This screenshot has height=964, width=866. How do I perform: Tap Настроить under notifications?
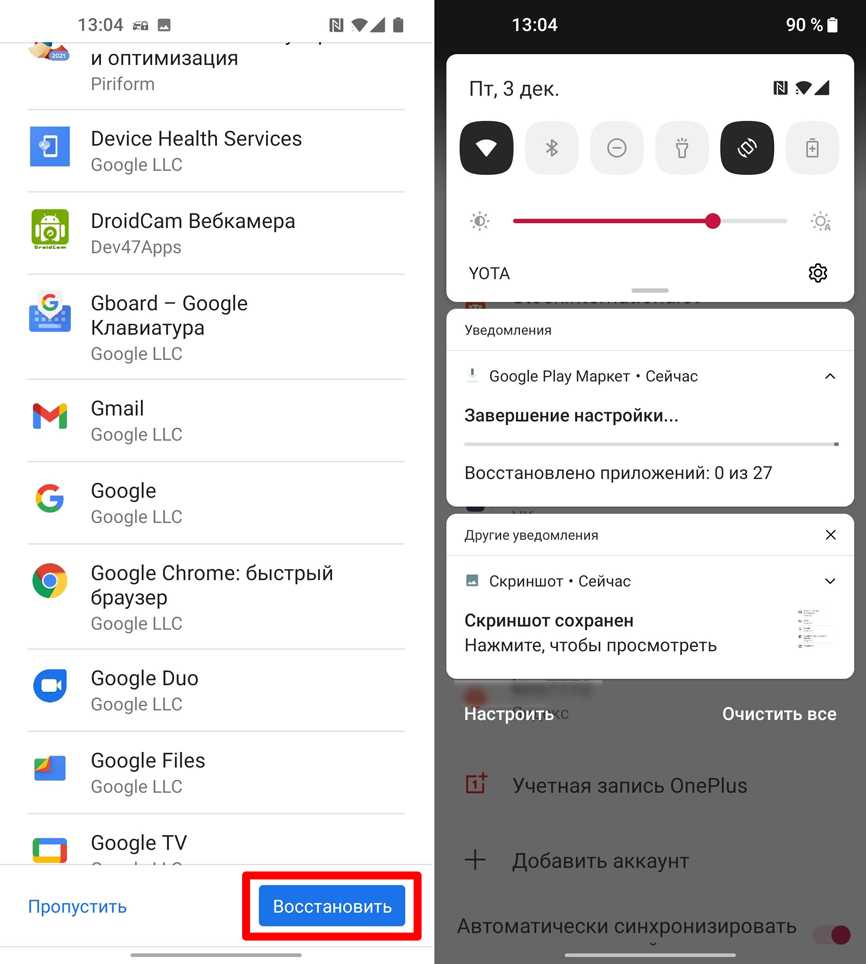point(509,714)
